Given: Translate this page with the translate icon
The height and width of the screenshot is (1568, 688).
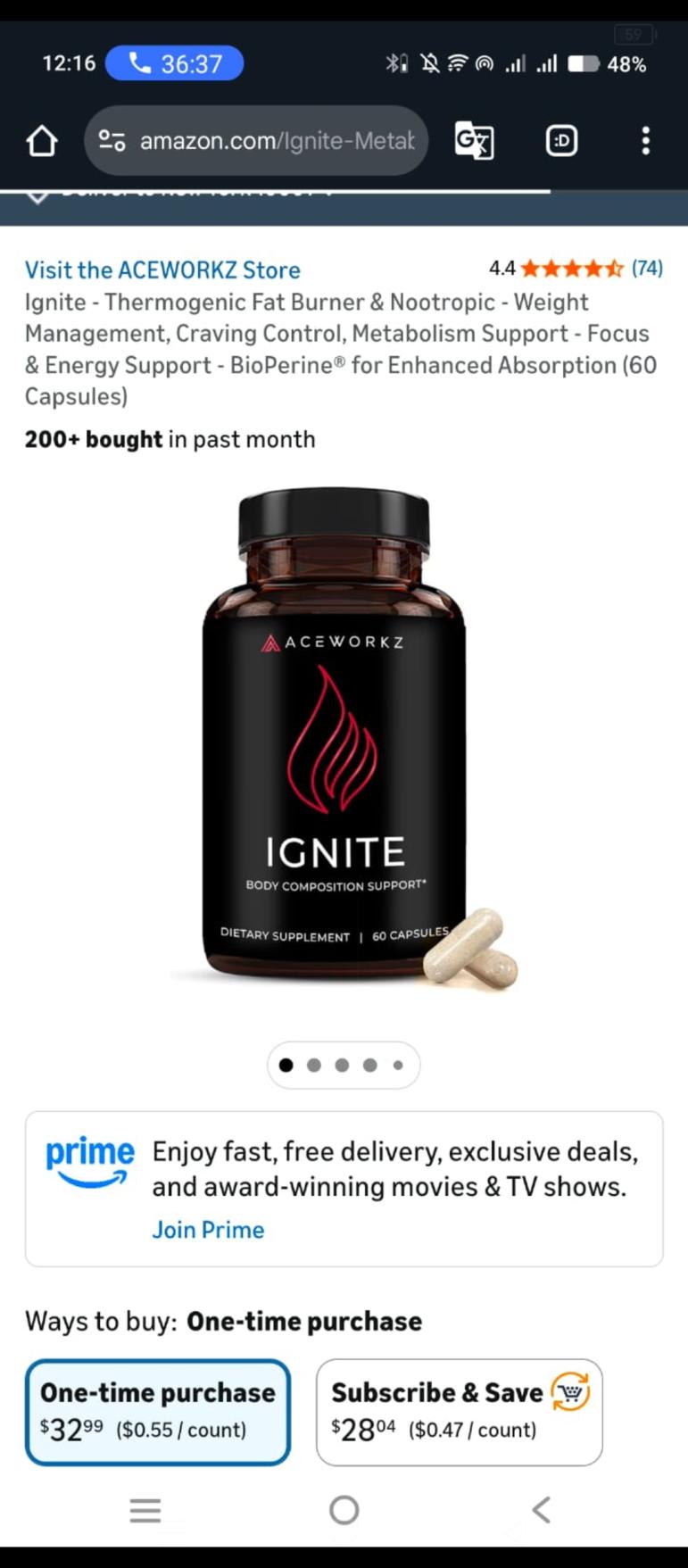Looking at the screenshot, I should pyautogui.click(x=474, y=141).
